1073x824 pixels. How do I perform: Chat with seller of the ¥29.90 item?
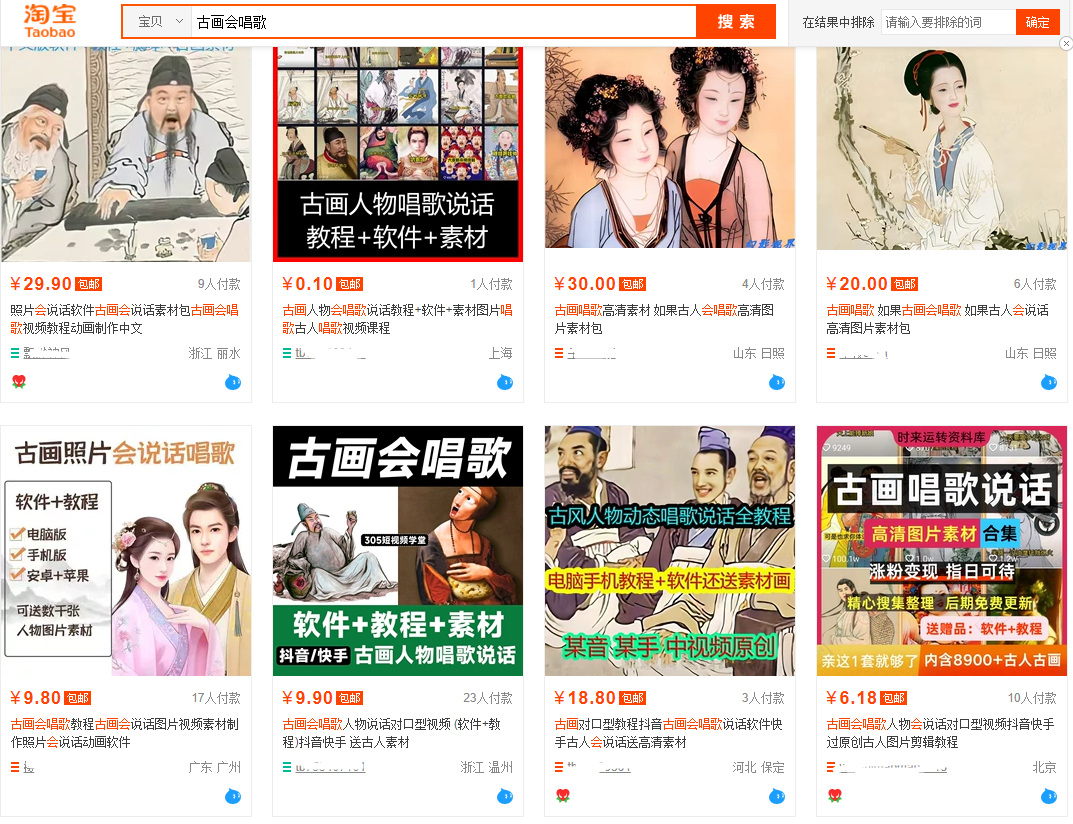[233, 382]
